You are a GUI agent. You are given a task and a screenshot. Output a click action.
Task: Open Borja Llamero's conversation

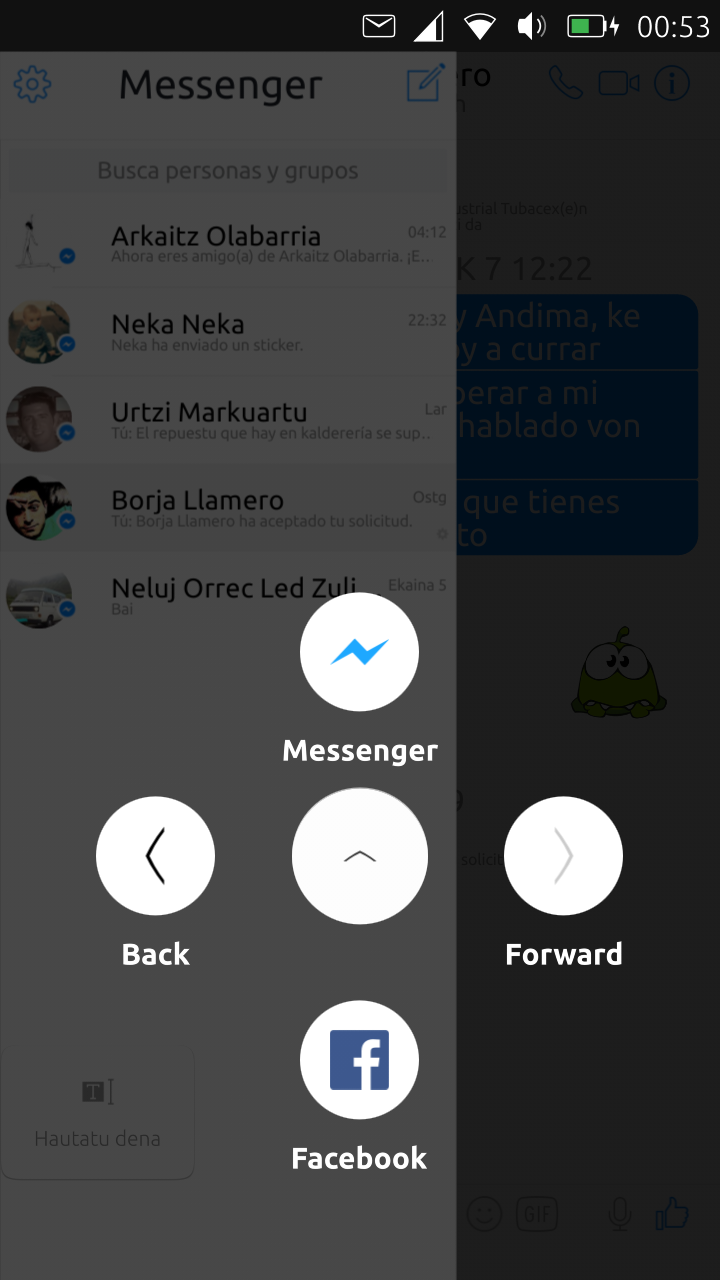pos(228,508)
